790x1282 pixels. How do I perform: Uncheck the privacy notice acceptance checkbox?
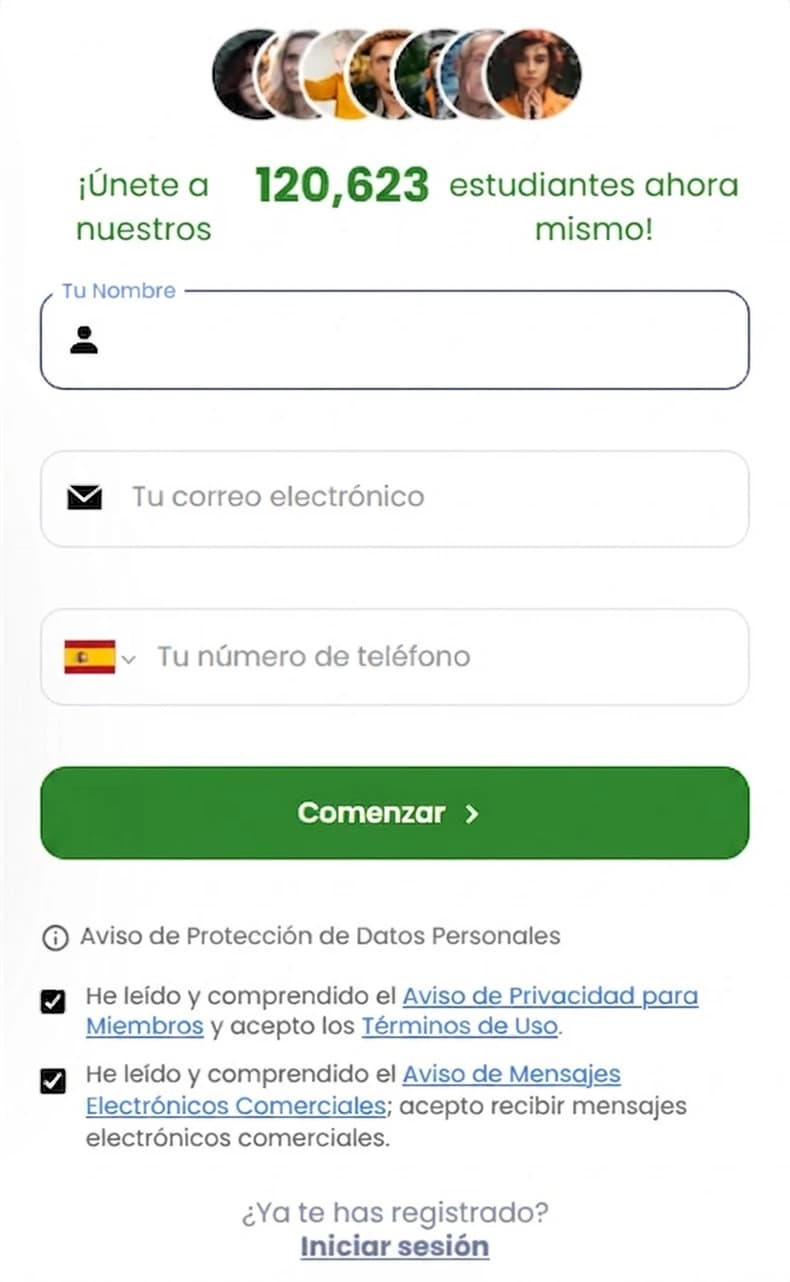click(x=53, y=1001)
